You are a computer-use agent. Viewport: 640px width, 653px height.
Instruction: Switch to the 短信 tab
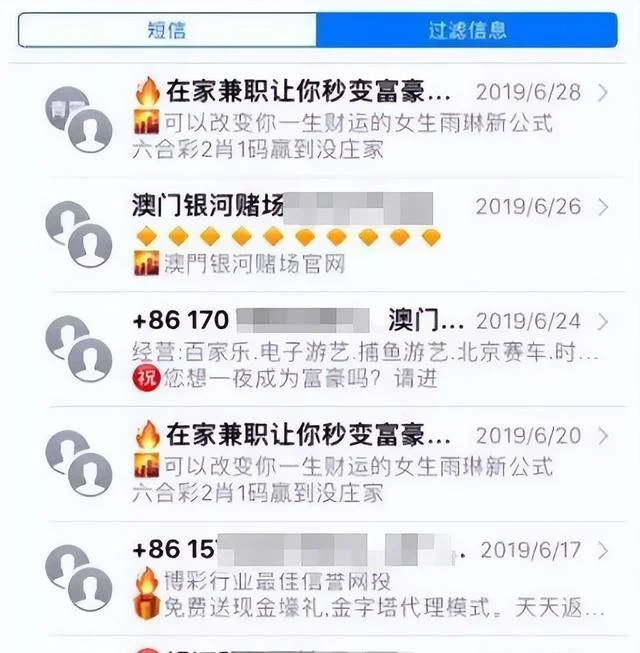pos(167,30)
